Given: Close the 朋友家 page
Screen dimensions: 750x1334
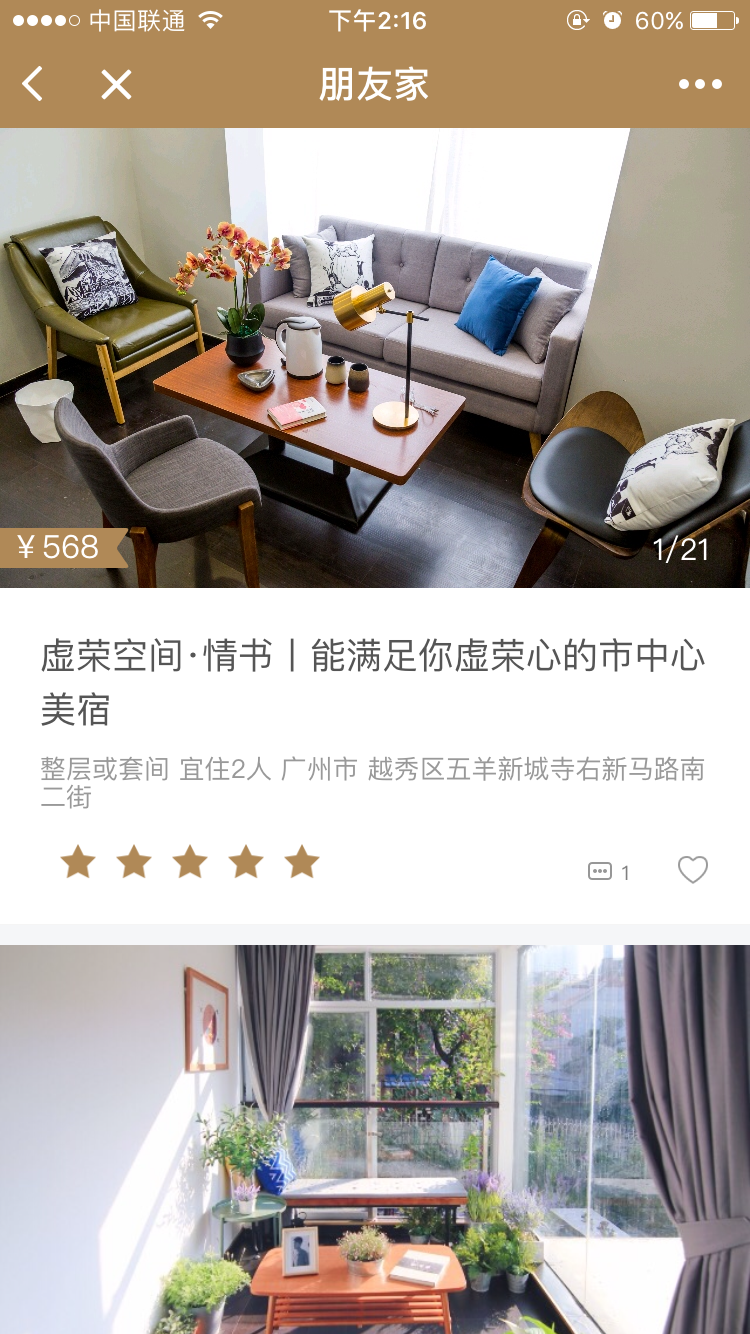Looking at the screenshot, I should pyautogui.click(x=116, y=84).
